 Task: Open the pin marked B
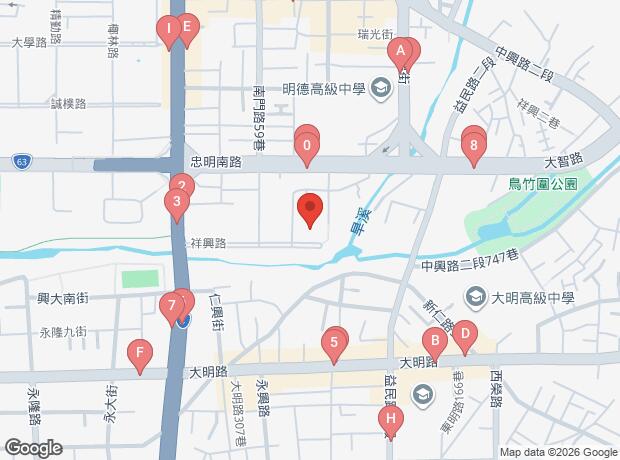(434, 341)
